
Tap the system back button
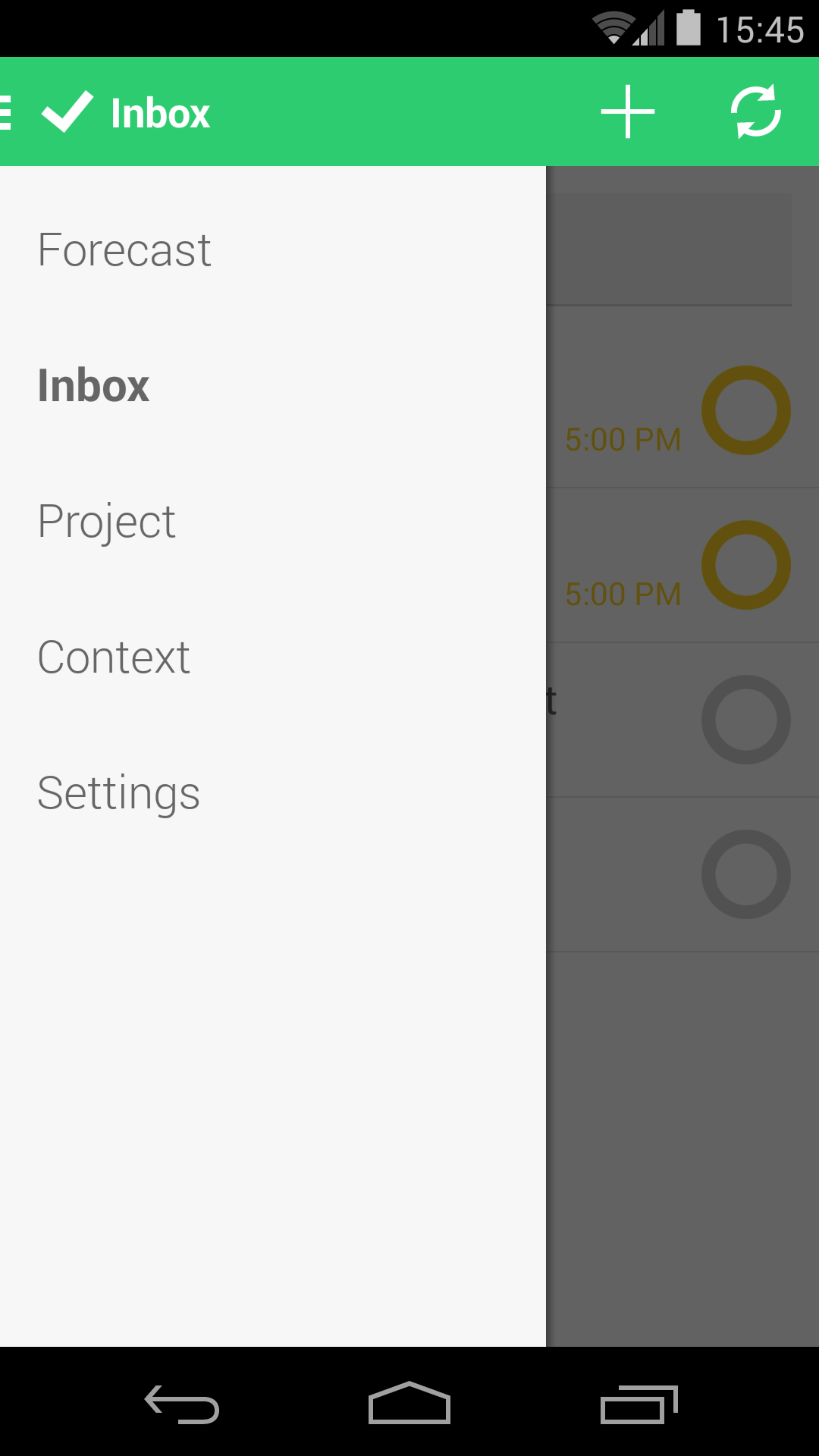click(182, 1404)
